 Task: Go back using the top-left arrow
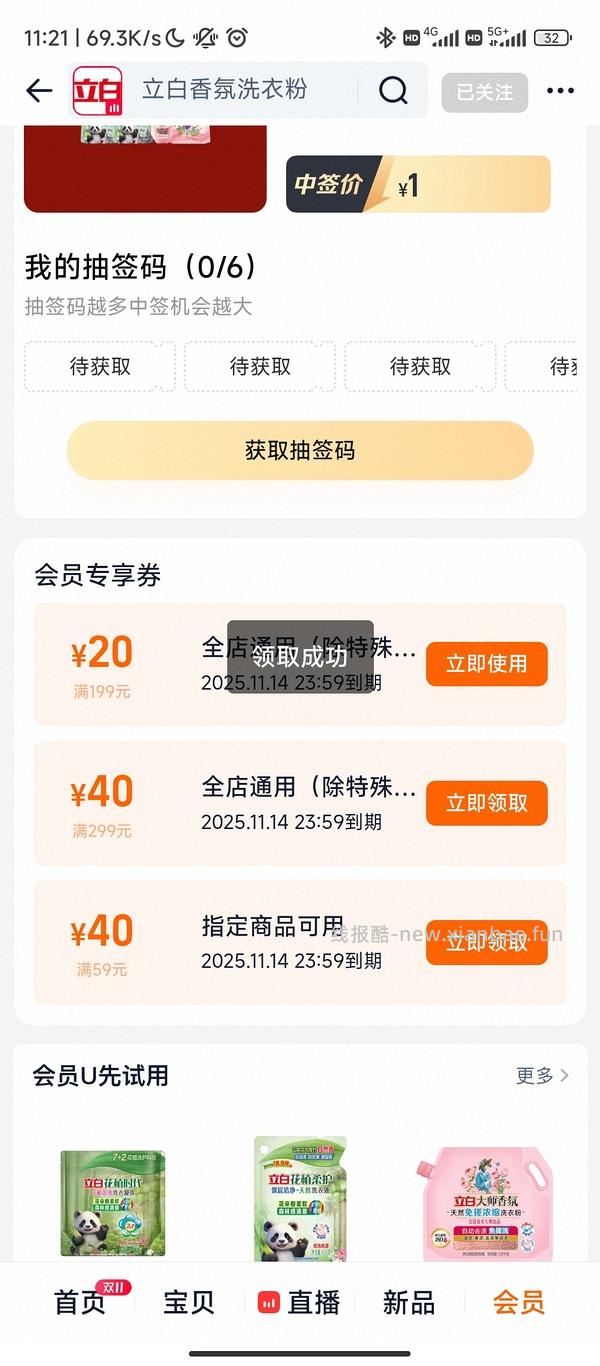(x=39, y=91)
